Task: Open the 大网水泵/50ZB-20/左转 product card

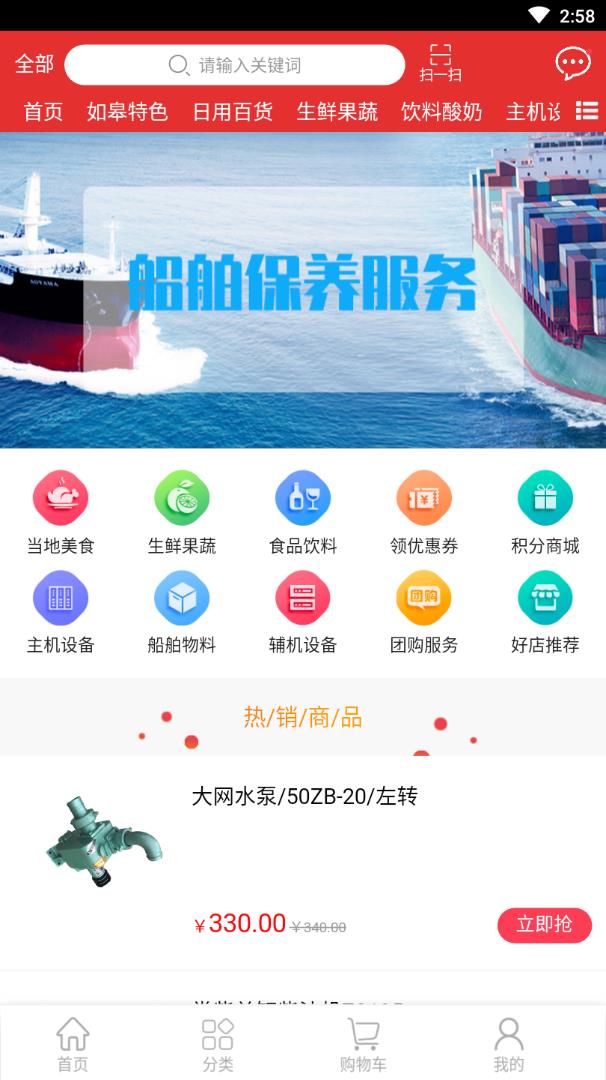Action: click(x=303, y=863)
